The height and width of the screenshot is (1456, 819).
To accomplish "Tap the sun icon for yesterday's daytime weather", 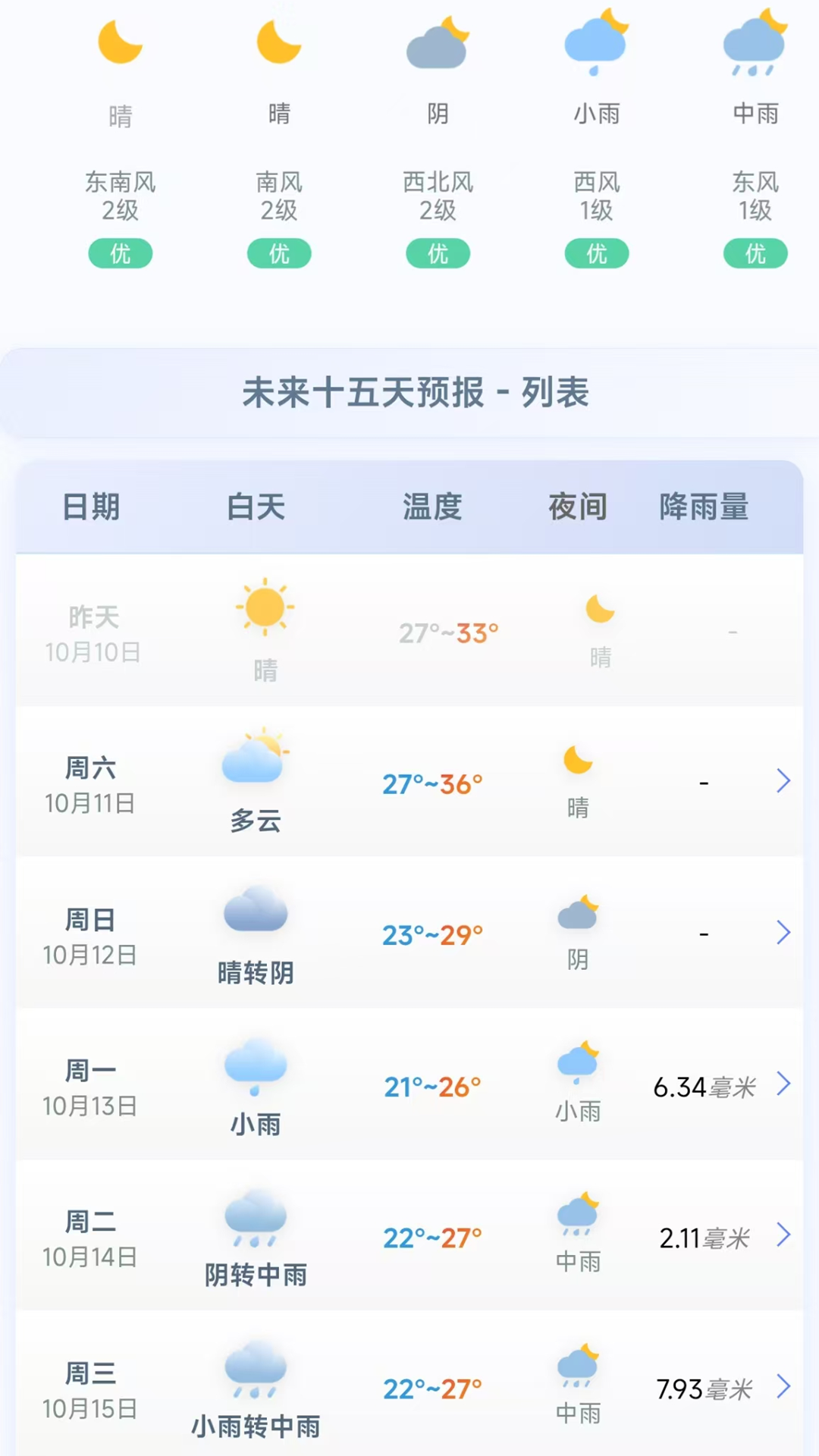I will point(265,607).
